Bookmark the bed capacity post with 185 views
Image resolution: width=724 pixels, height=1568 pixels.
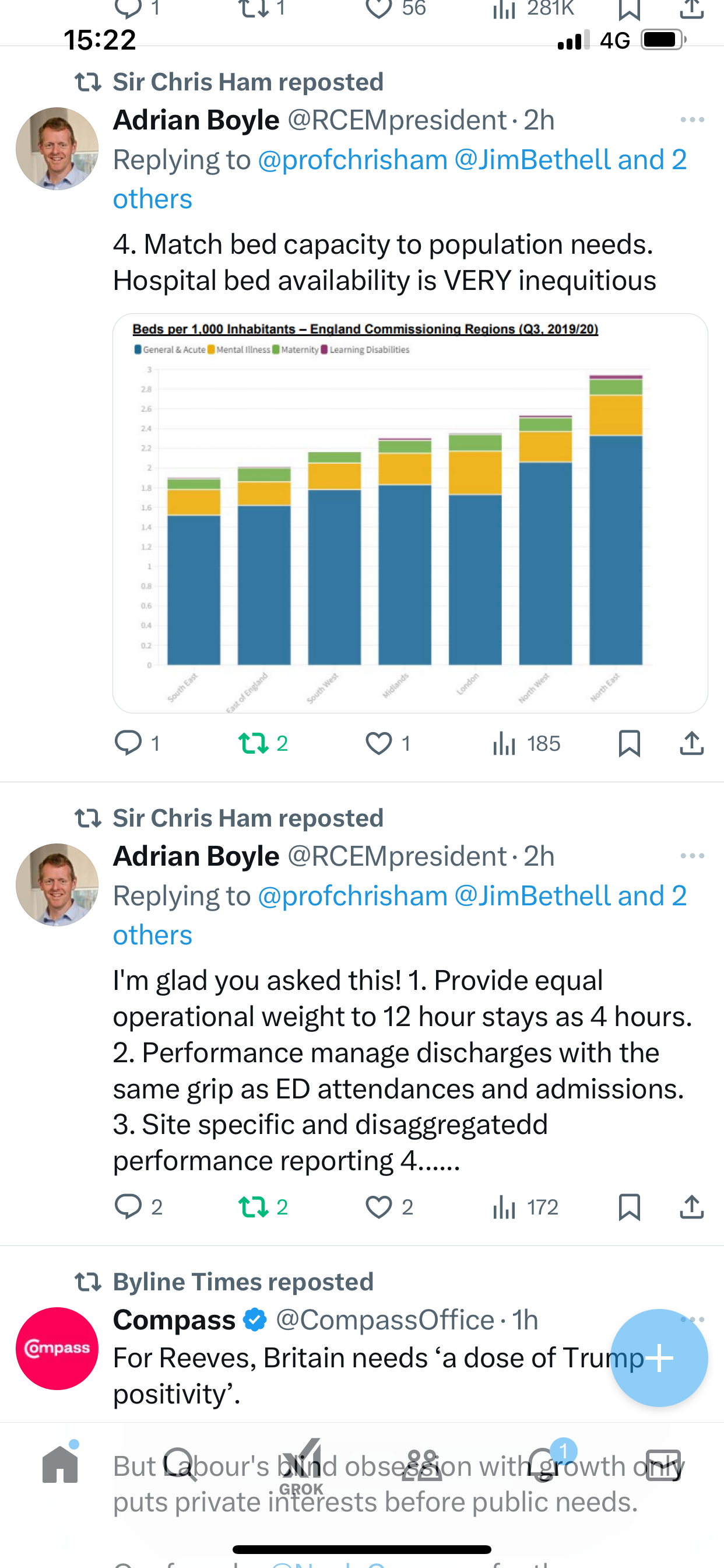pos(629,743)
